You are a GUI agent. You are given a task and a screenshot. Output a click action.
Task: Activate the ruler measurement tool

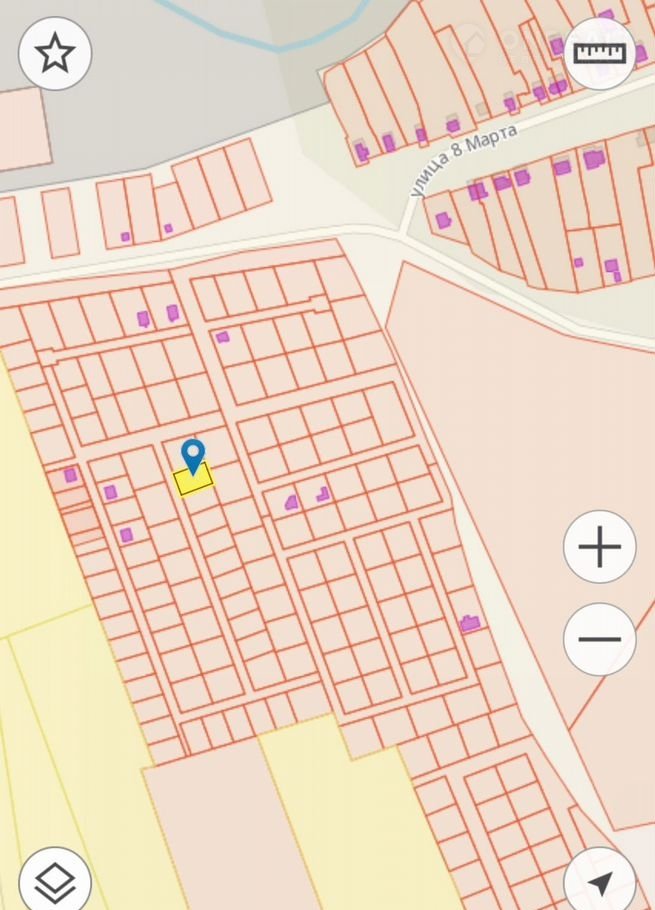point(600,54)
